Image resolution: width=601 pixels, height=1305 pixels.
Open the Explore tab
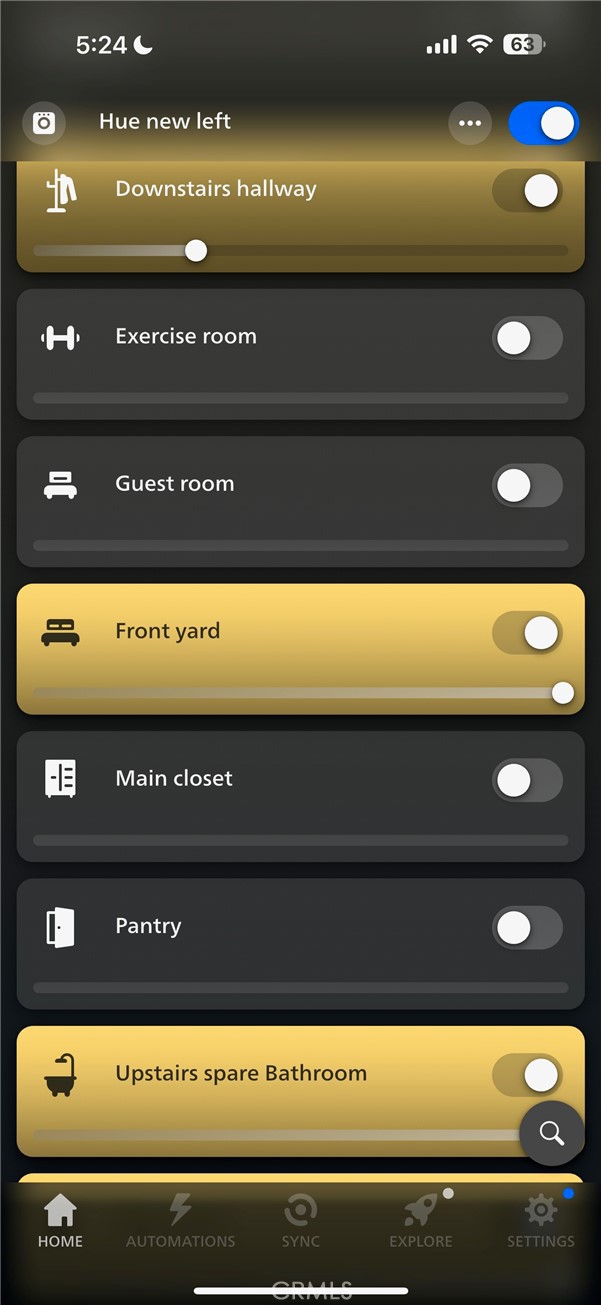[420, 1222]
